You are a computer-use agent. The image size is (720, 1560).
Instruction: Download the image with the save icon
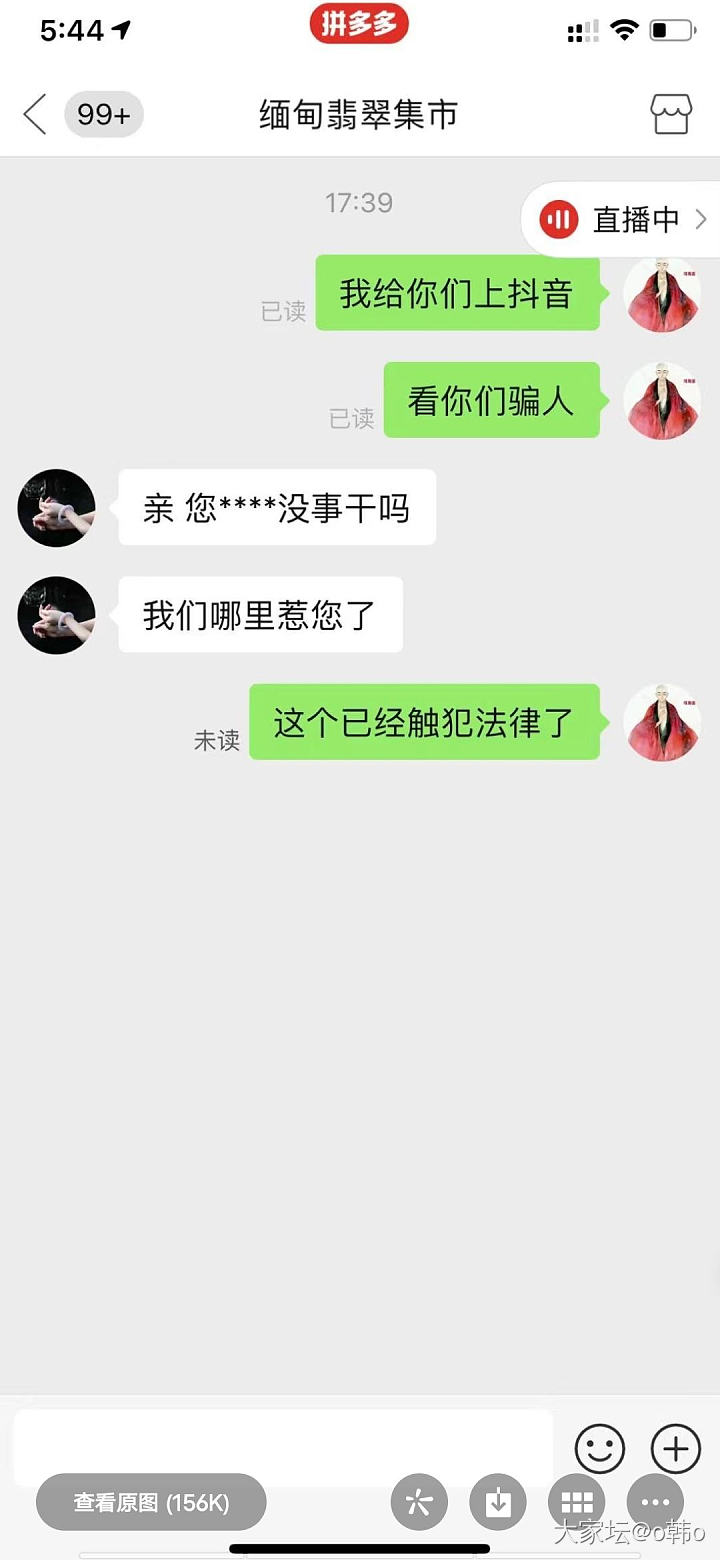(498, 1502)
